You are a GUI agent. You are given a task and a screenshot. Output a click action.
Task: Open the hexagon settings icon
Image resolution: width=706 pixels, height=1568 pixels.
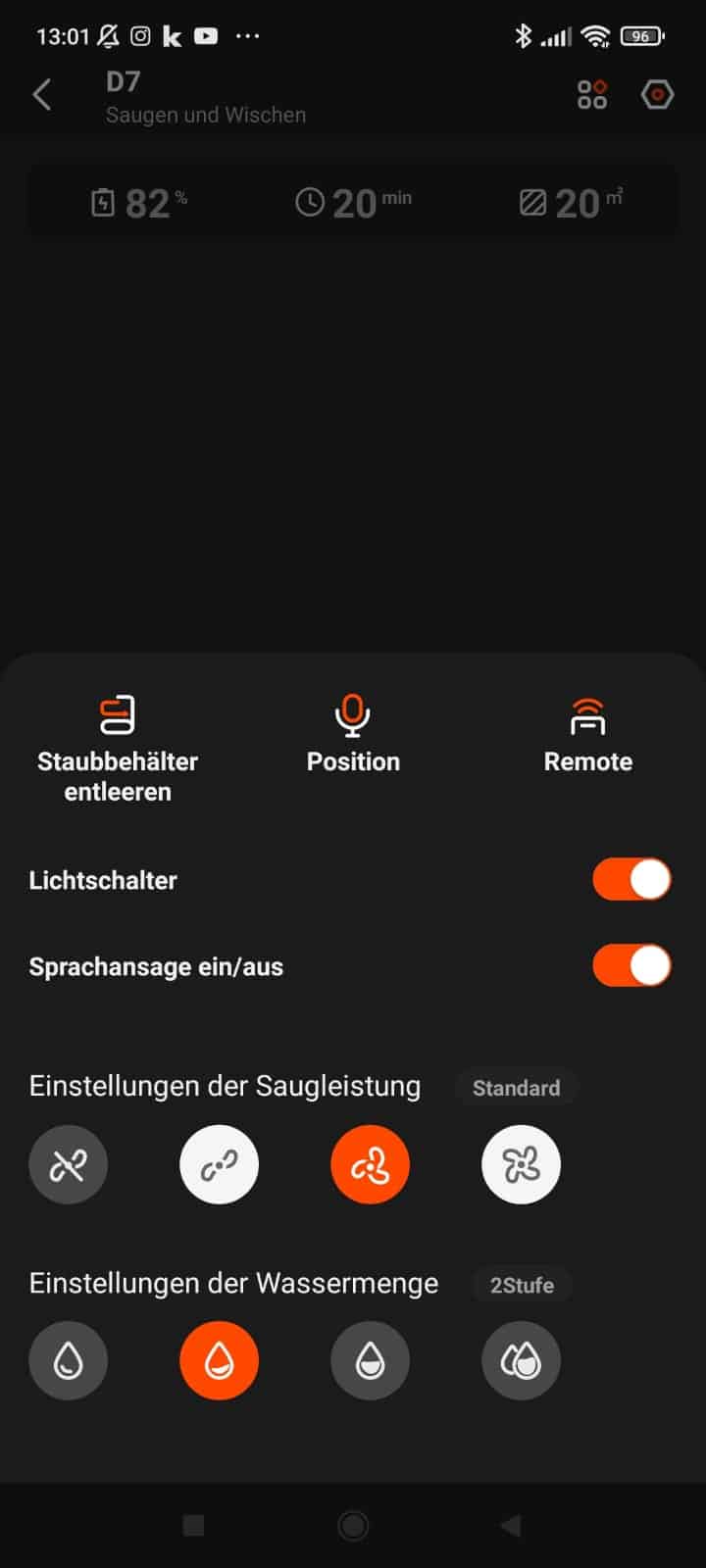(657, 95)
